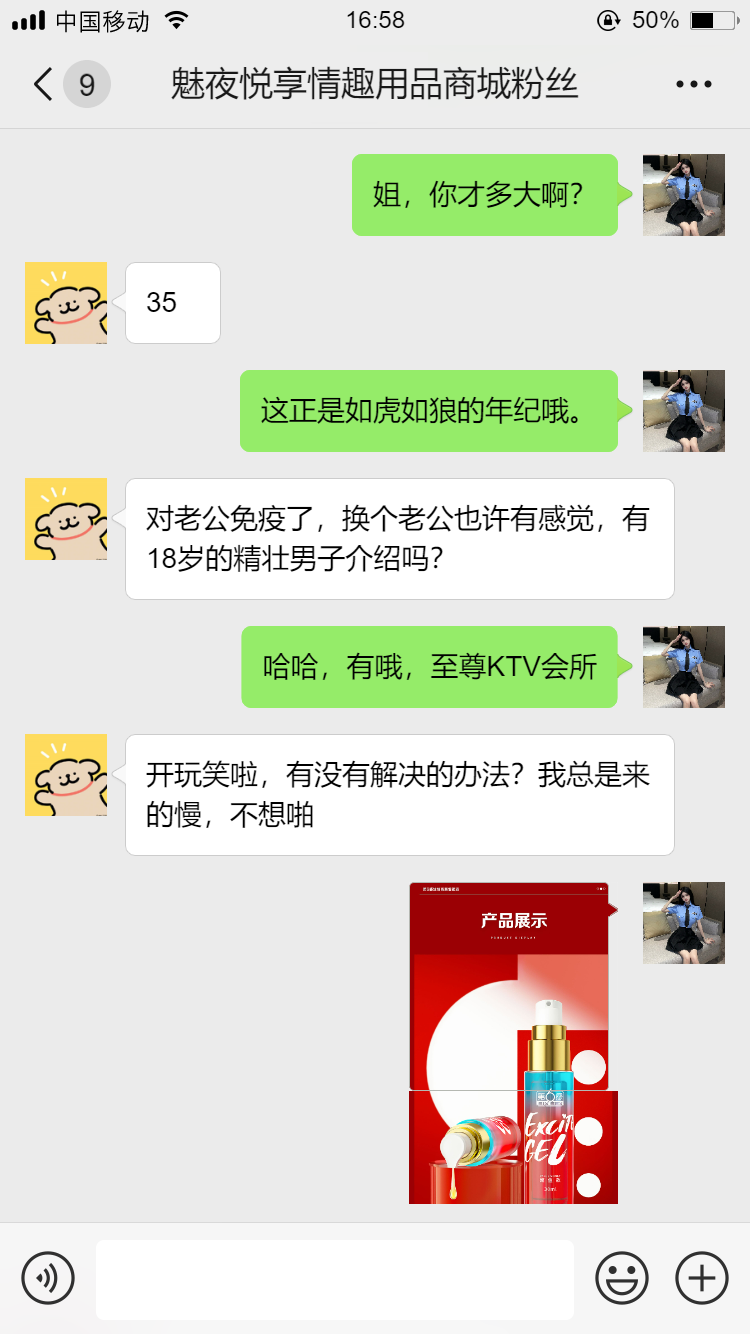The height and width of the screenshot is (1334, 750).
Task: Open the plus attachment menu
Action: (702, 1277)
